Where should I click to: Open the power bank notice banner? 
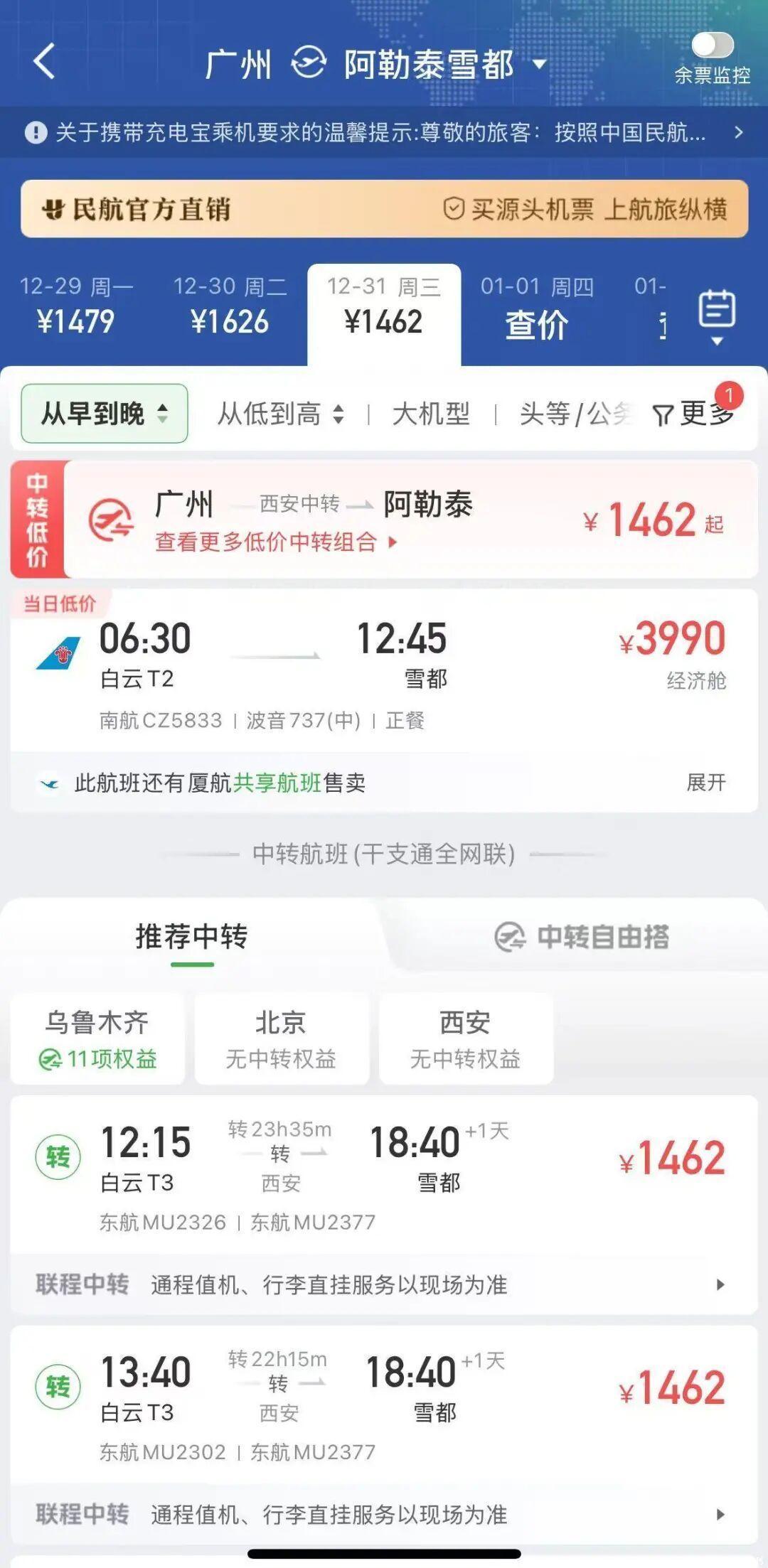pyautogui.click(x=384, y=133)
